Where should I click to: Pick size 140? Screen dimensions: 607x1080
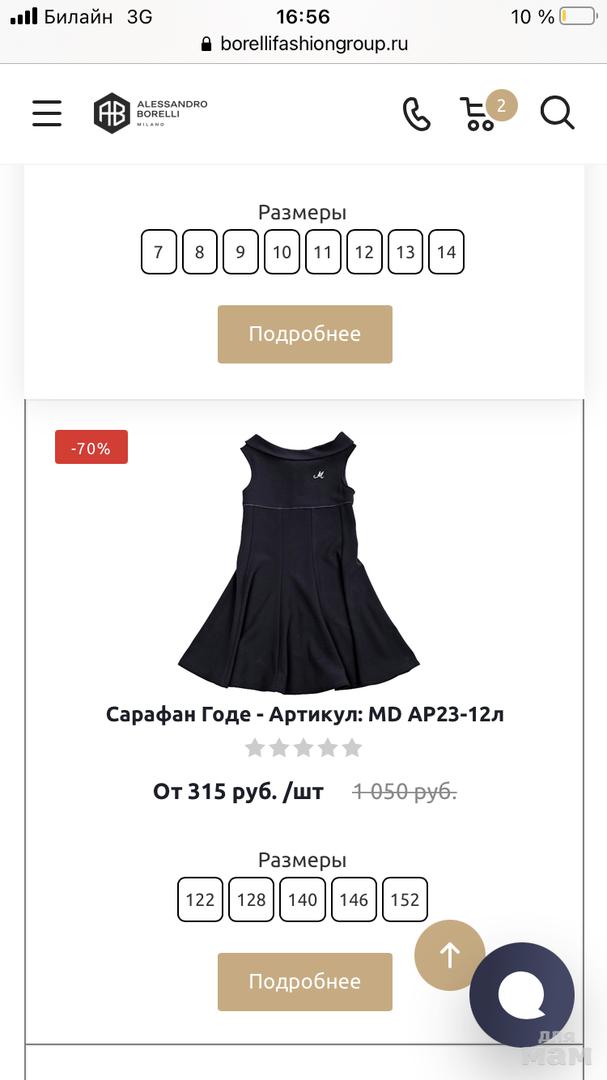click(303, 899)
